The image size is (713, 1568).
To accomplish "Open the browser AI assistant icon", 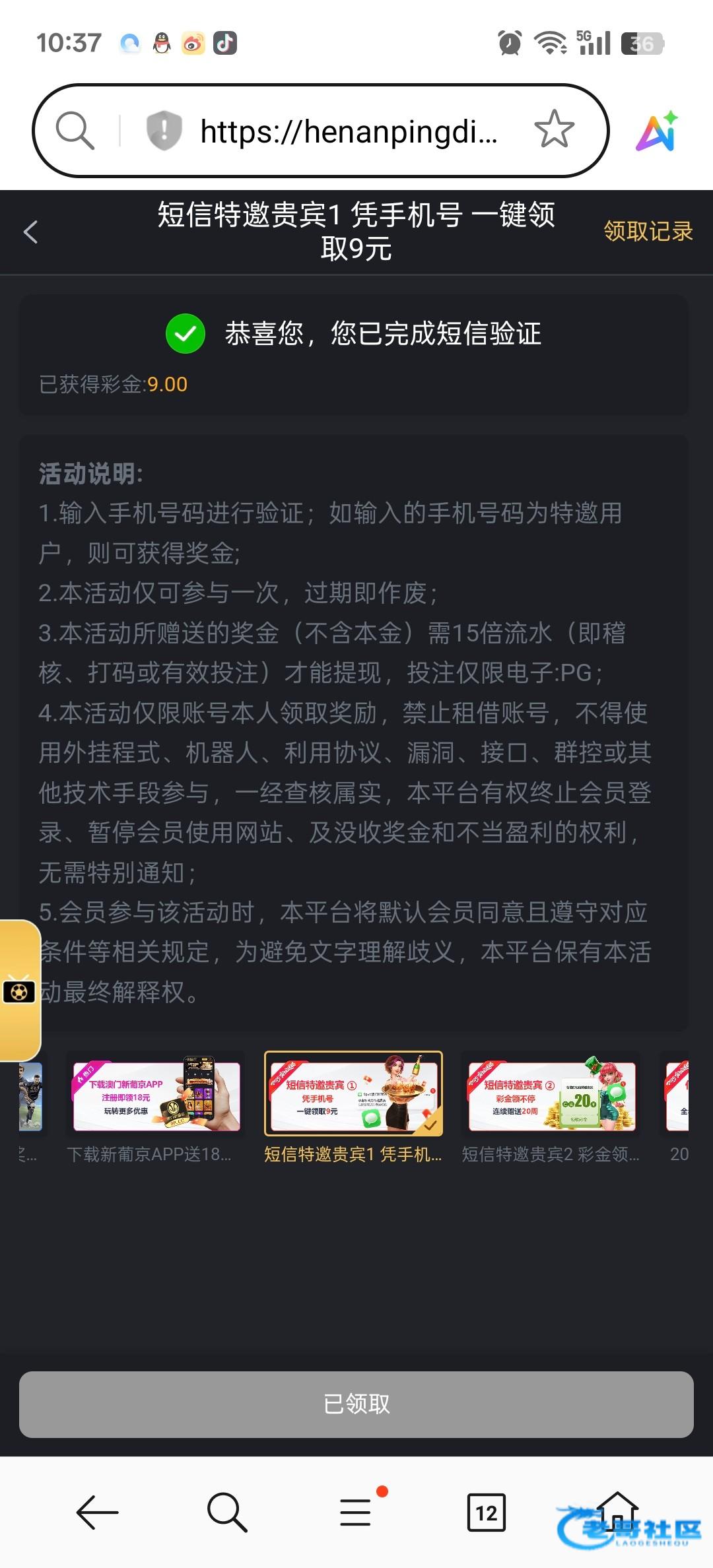I will pos(658,131).
